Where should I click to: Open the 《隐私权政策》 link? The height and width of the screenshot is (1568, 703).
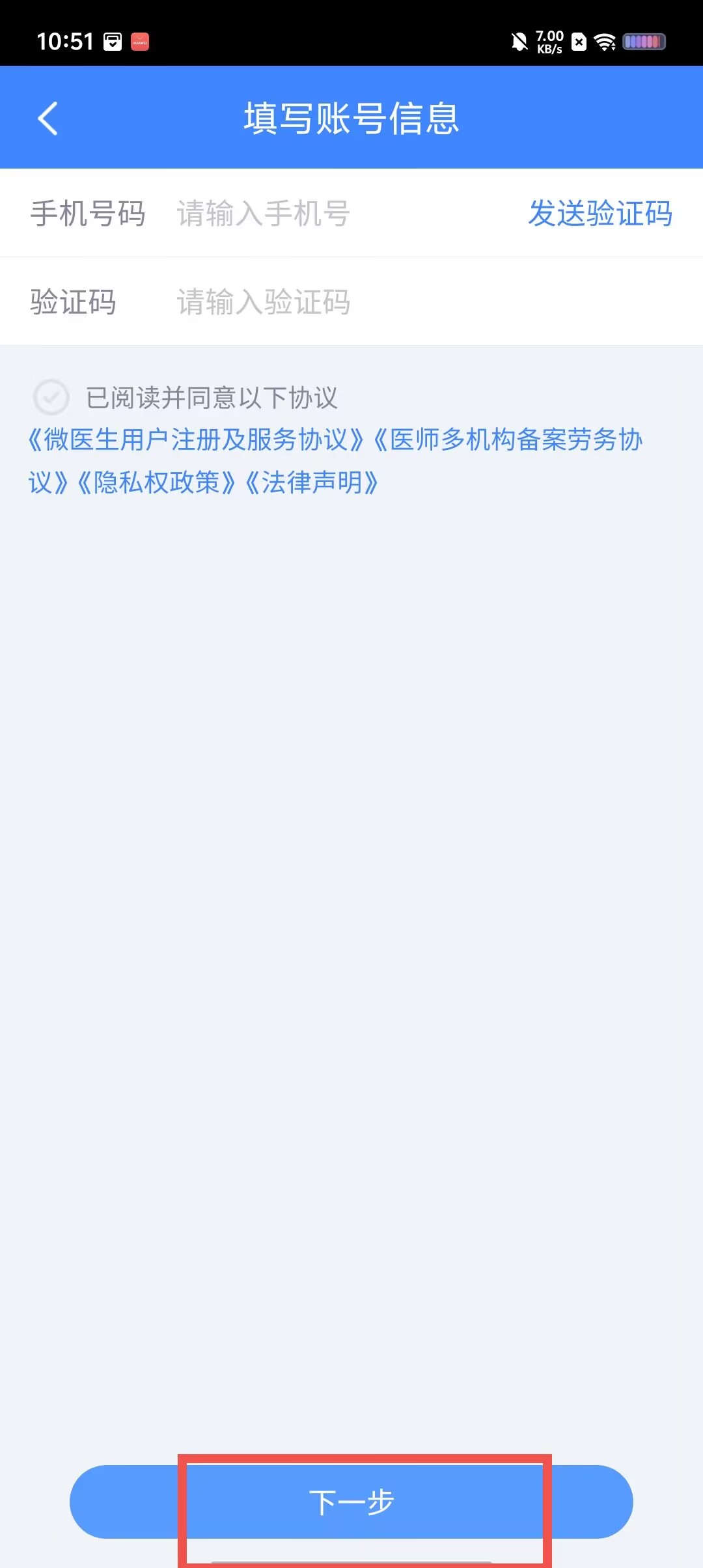(156, 483)
